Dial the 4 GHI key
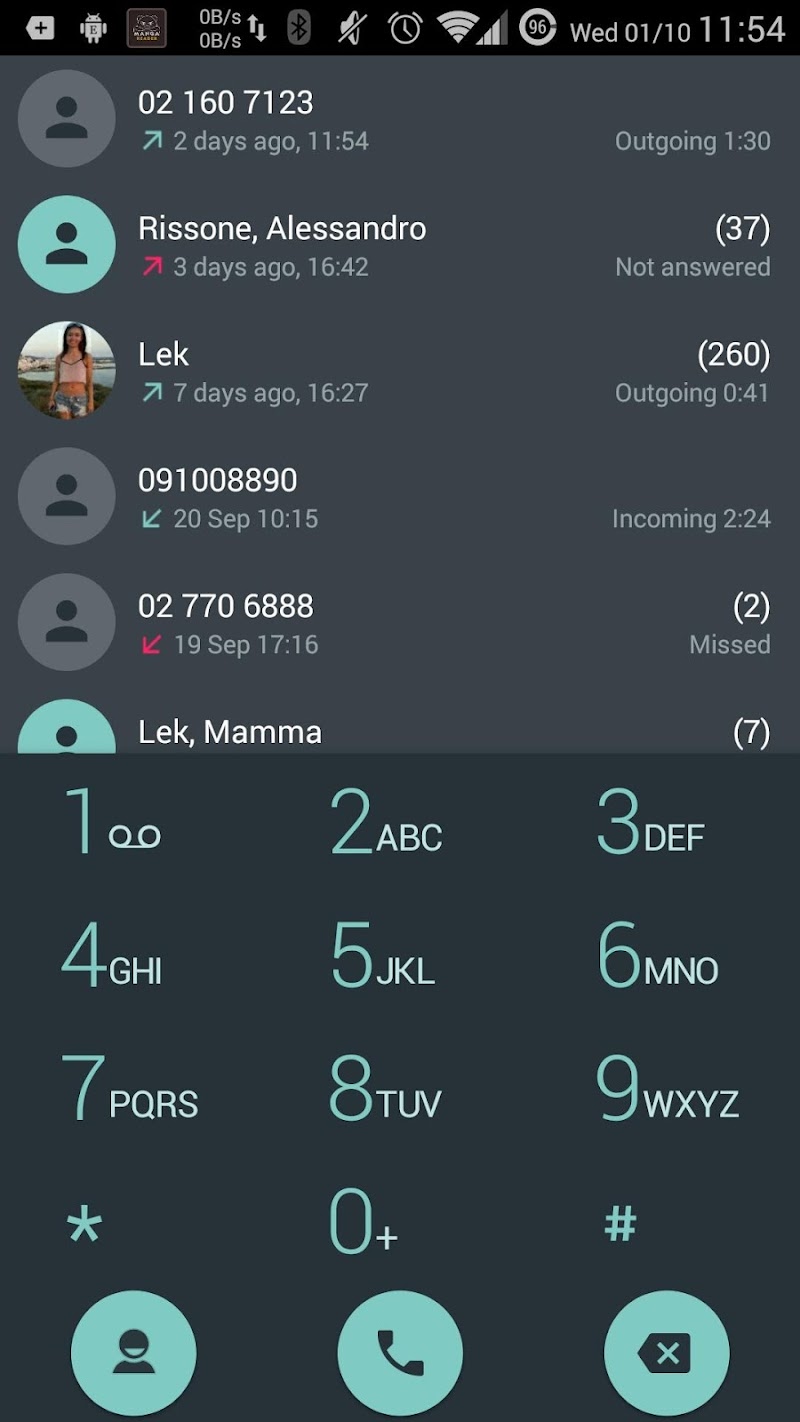 [x=112, y=956]
